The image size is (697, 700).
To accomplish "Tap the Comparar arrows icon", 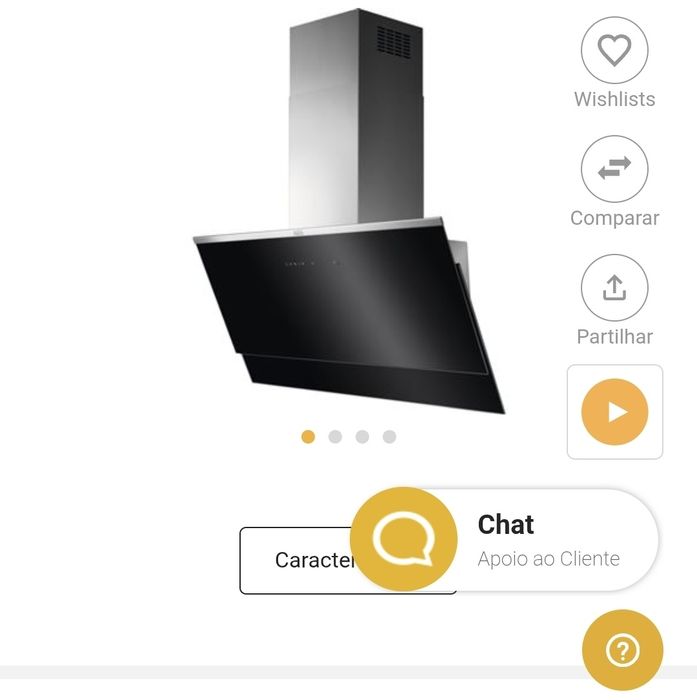I will point(614,169).
